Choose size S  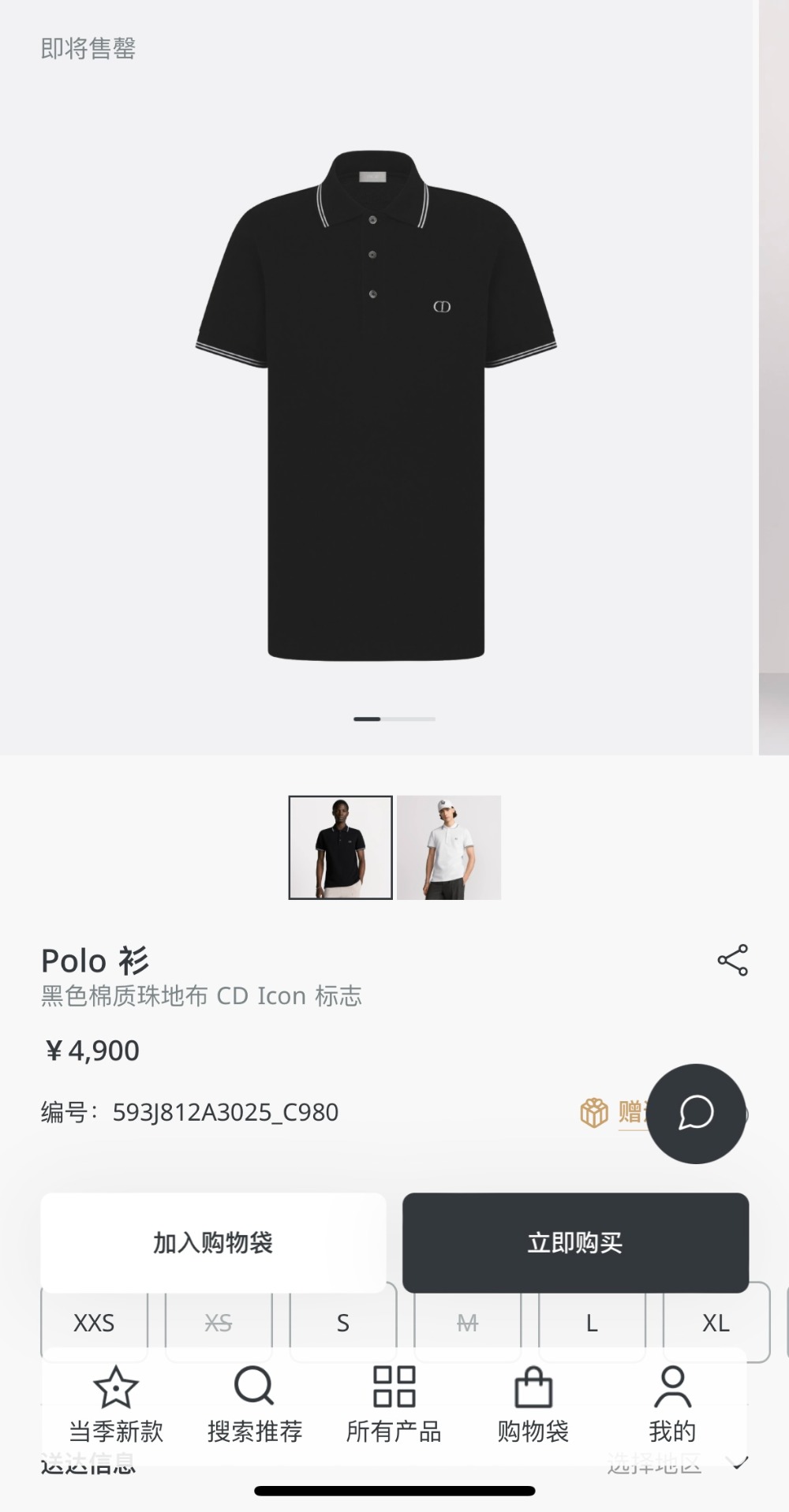tap(342, 1322)
